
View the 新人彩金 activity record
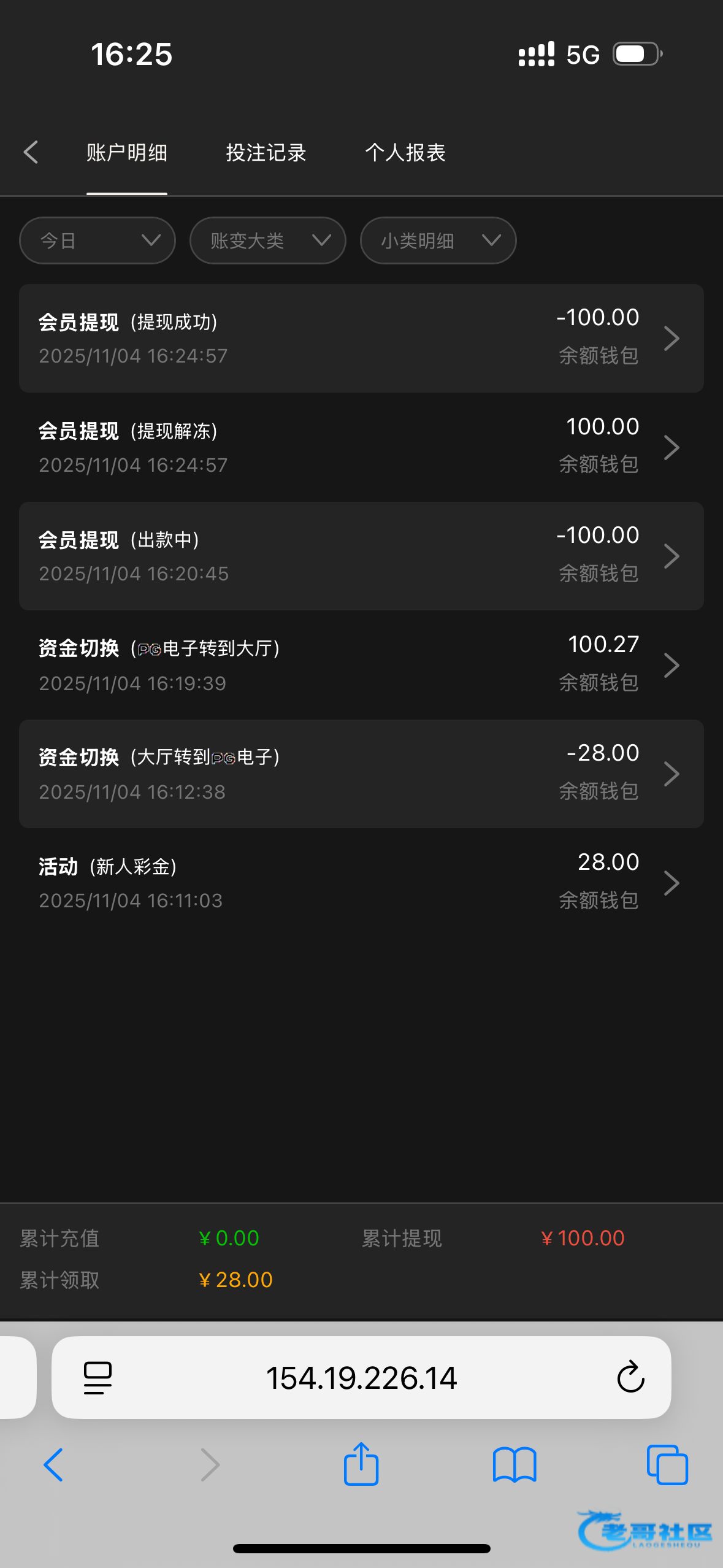(361, 883)
